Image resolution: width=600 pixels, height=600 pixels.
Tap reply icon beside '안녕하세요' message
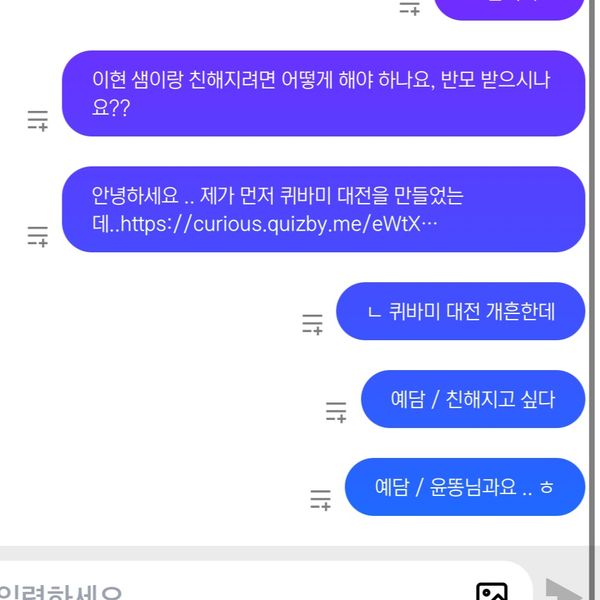[37, 237]
